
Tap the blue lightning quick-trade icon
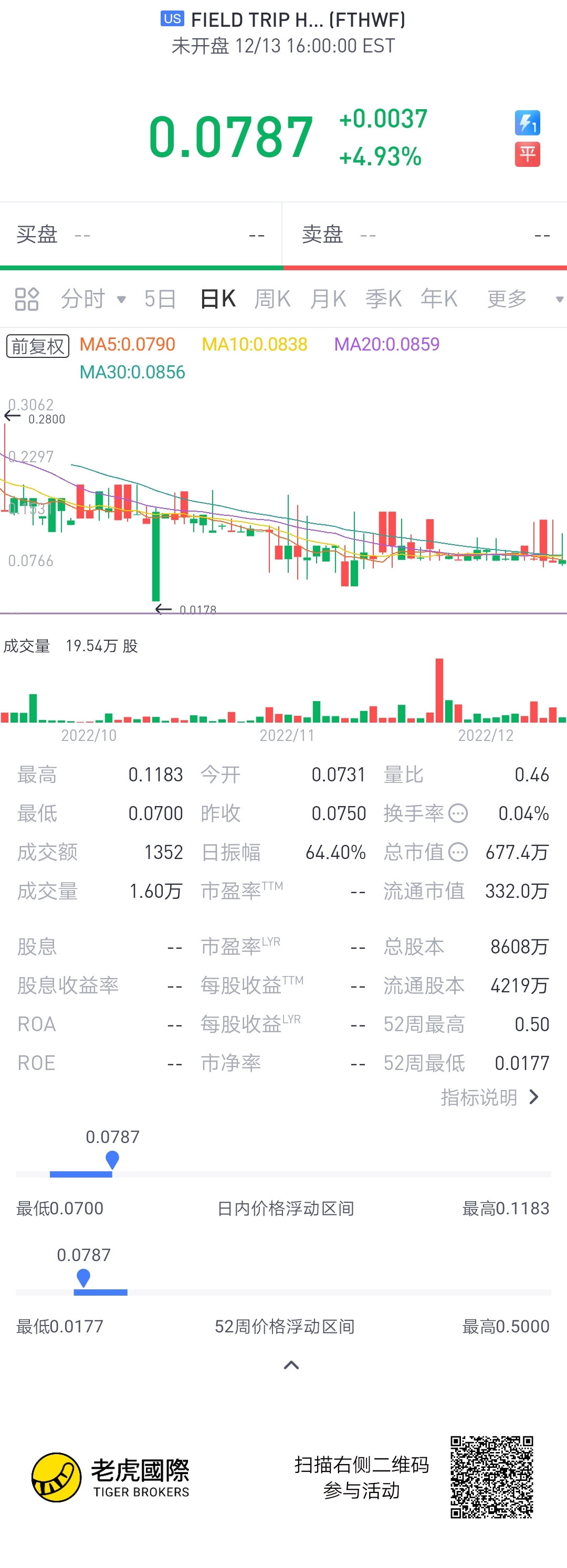[527, 123]
